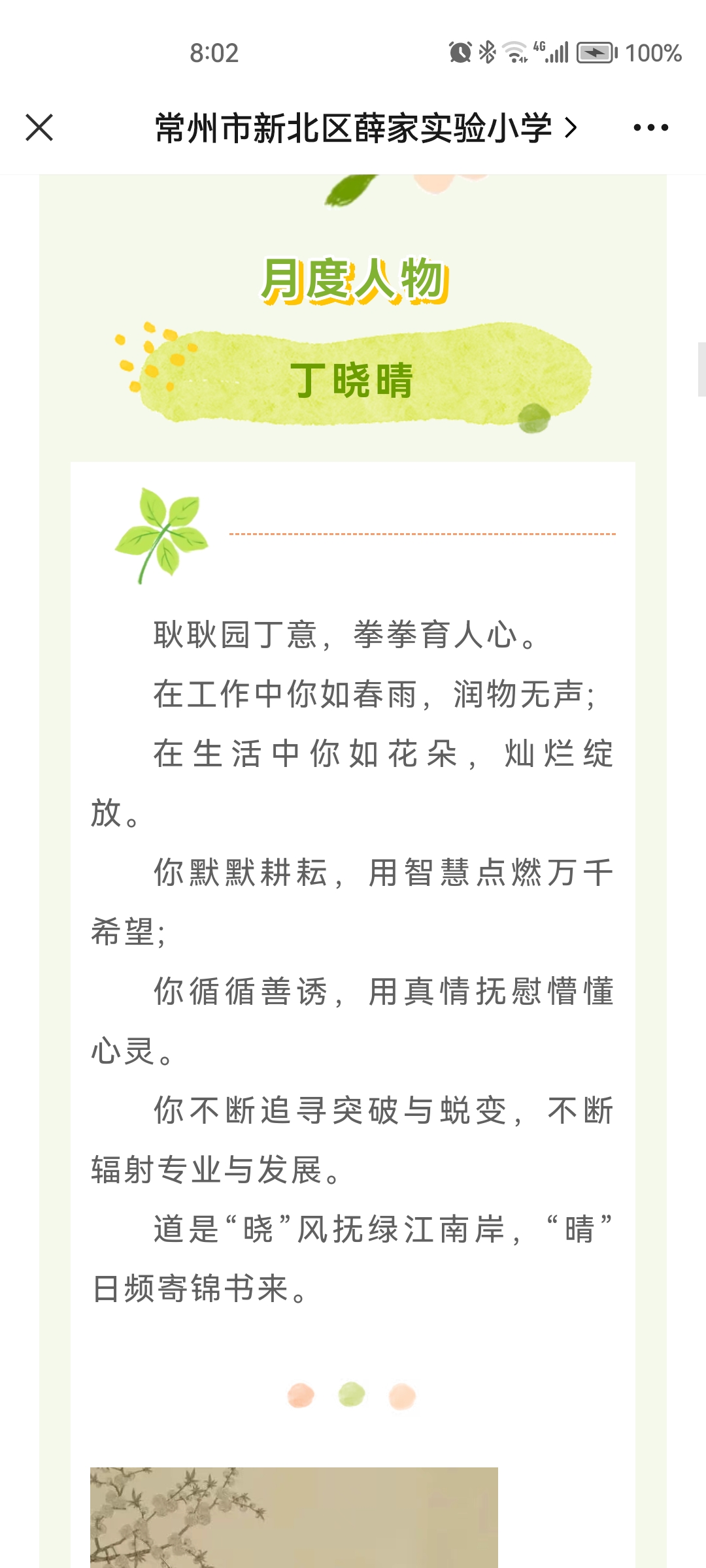Open the plum blossom image below the text

point(294,1517)
